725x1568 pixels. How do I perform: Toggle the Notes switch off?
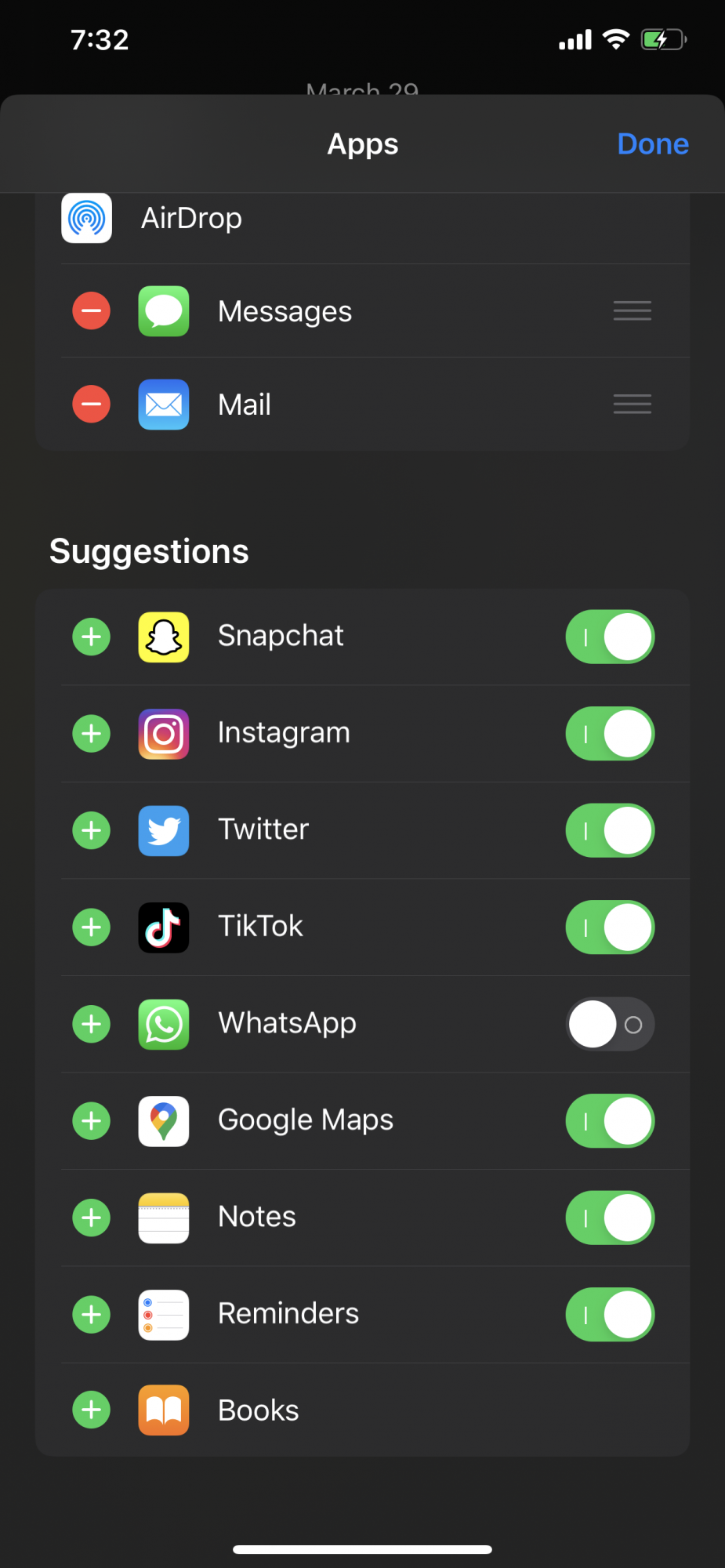pos(611,1218)
